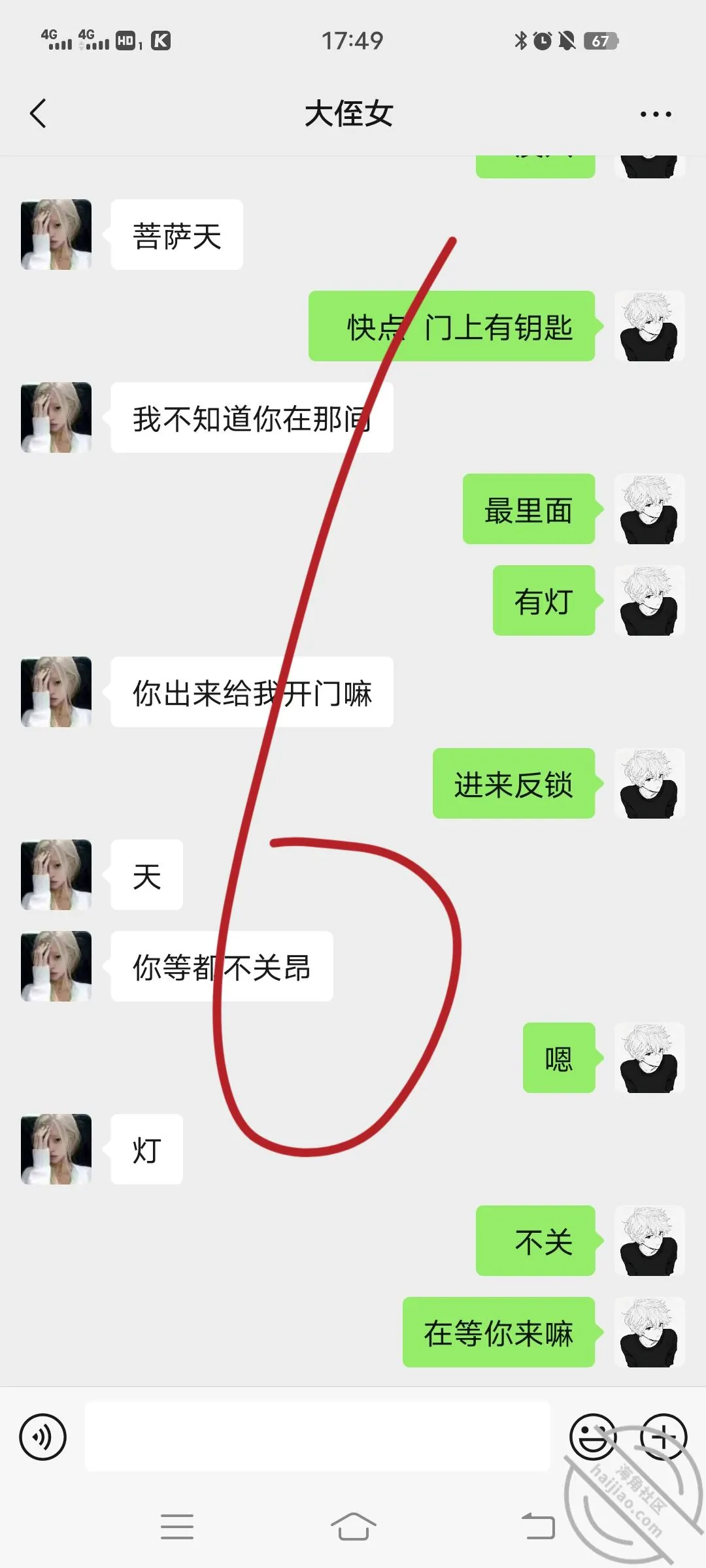
Task: Tap the contact's avatar beside 菩萨天
Action: pyautogui.click(x=56, y=235)
